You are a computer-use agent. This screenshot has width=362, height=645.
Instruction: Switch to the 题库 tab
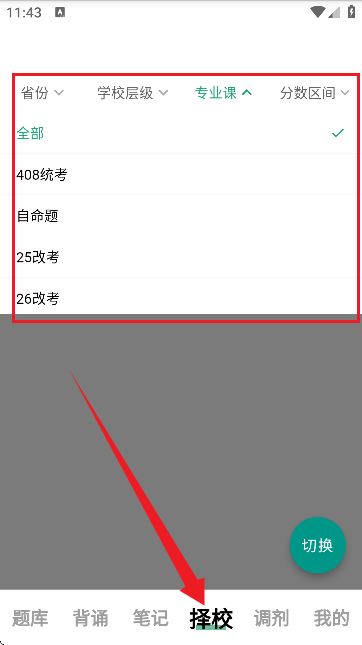tap(30, 618)
